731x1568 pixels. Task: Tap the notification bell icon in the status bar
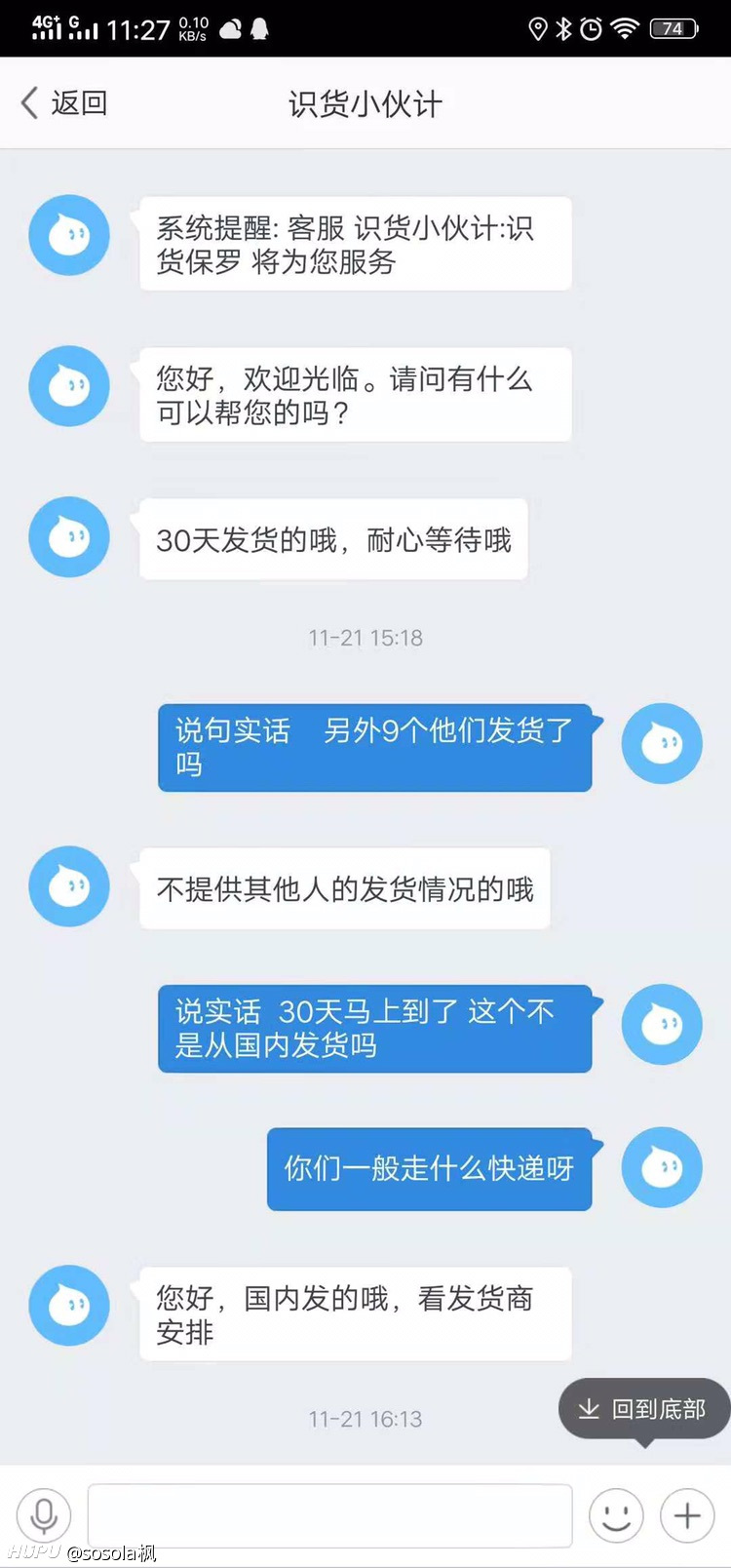point(259,29)
